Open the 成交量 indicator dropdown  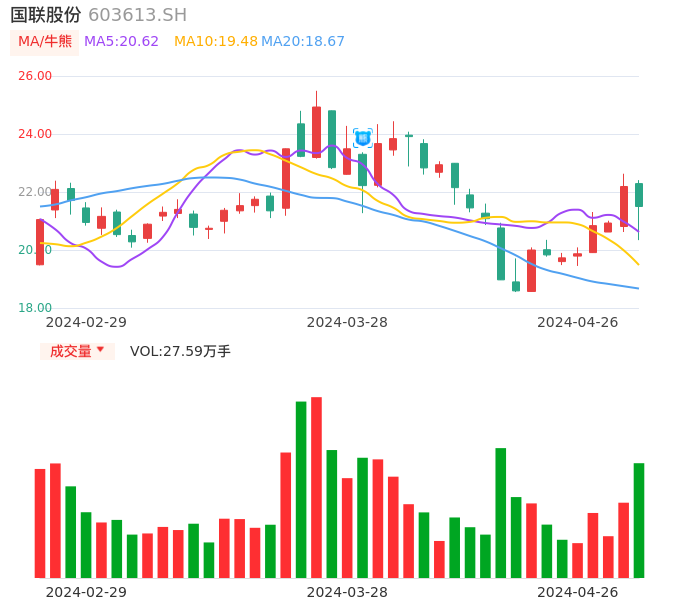tap(77, 351)
